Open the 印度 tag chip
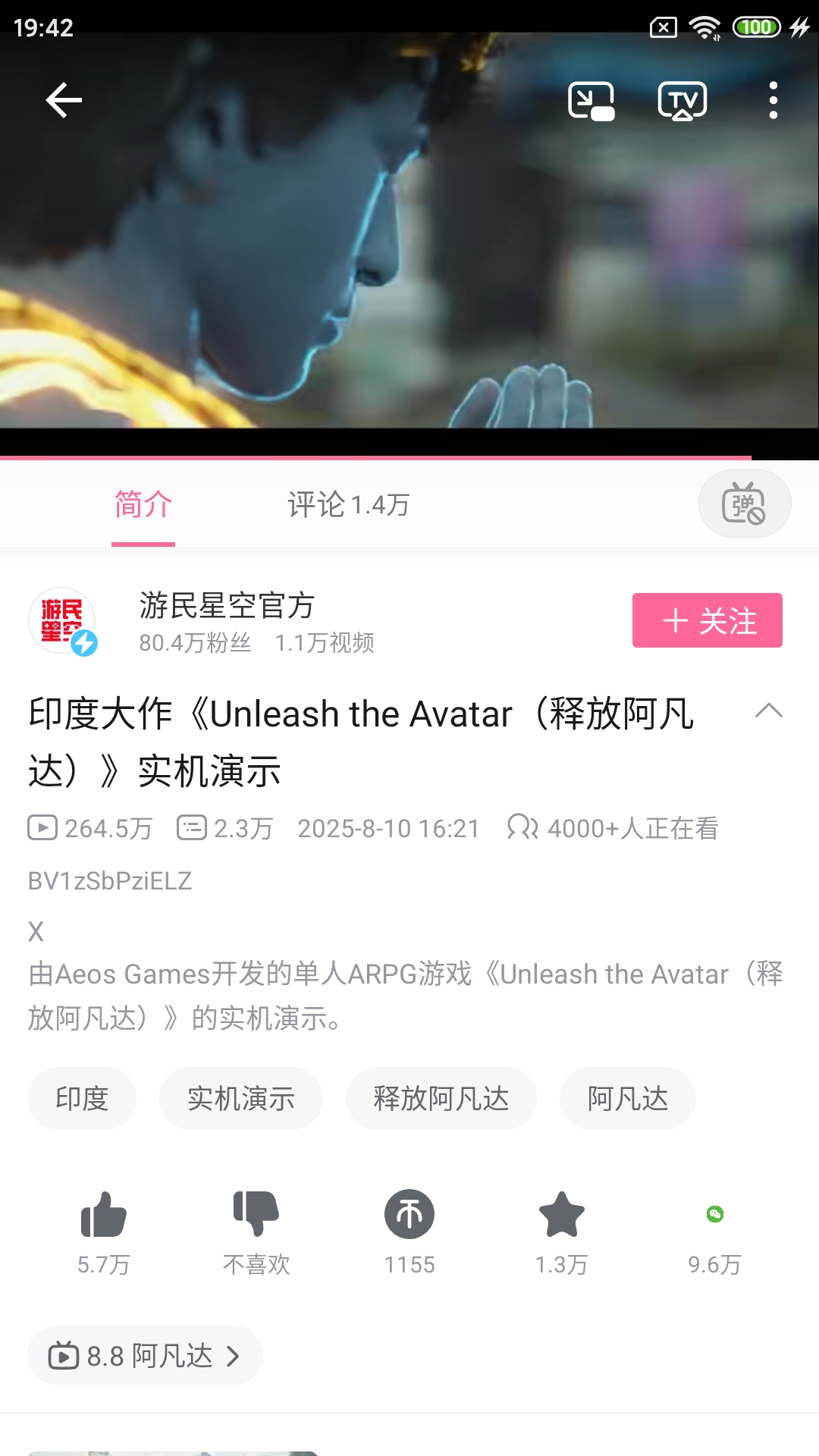This screenshot has height=1456, width=819. tap(82, 1098)
